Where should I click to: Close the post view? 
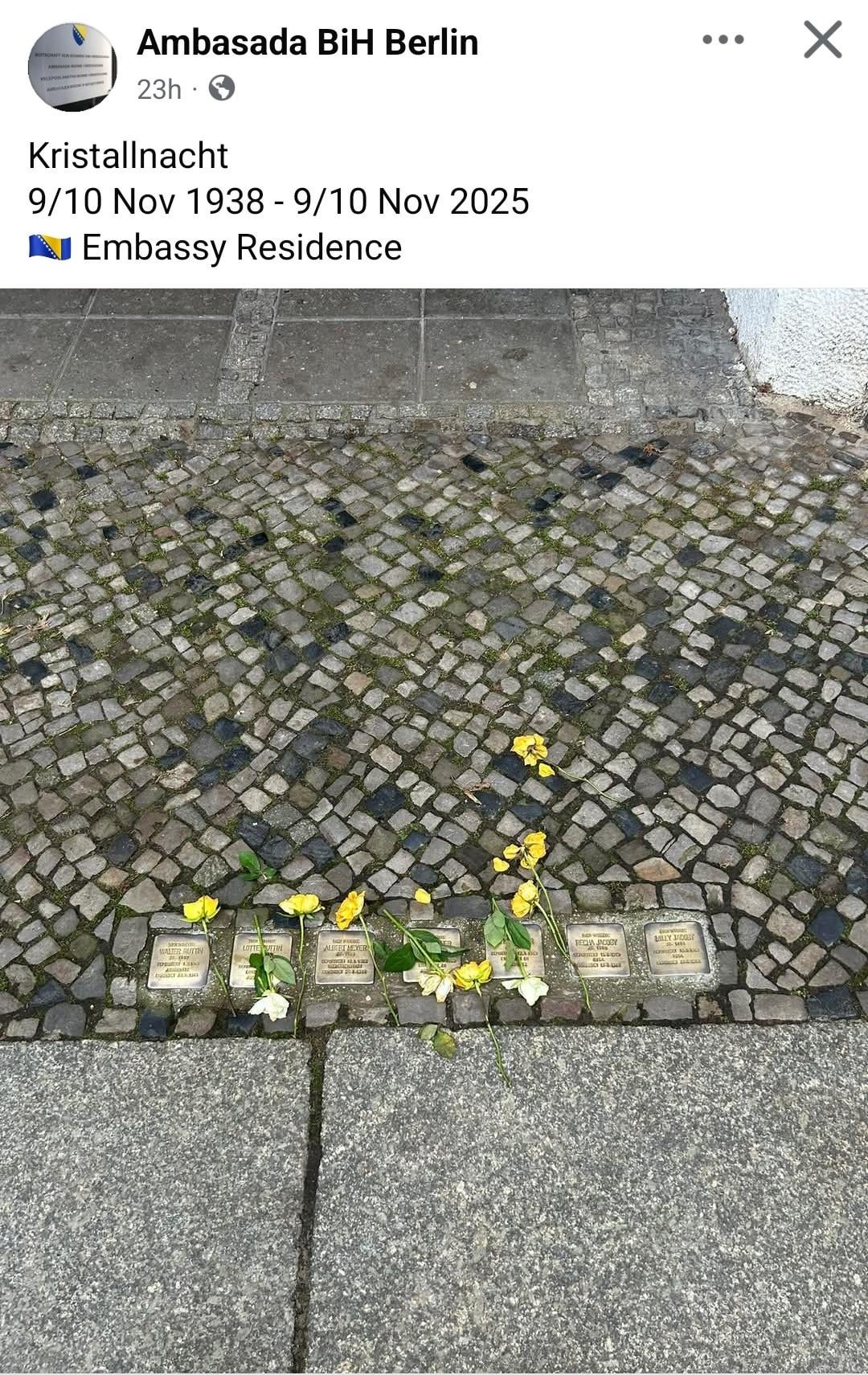tap(822, 39)
